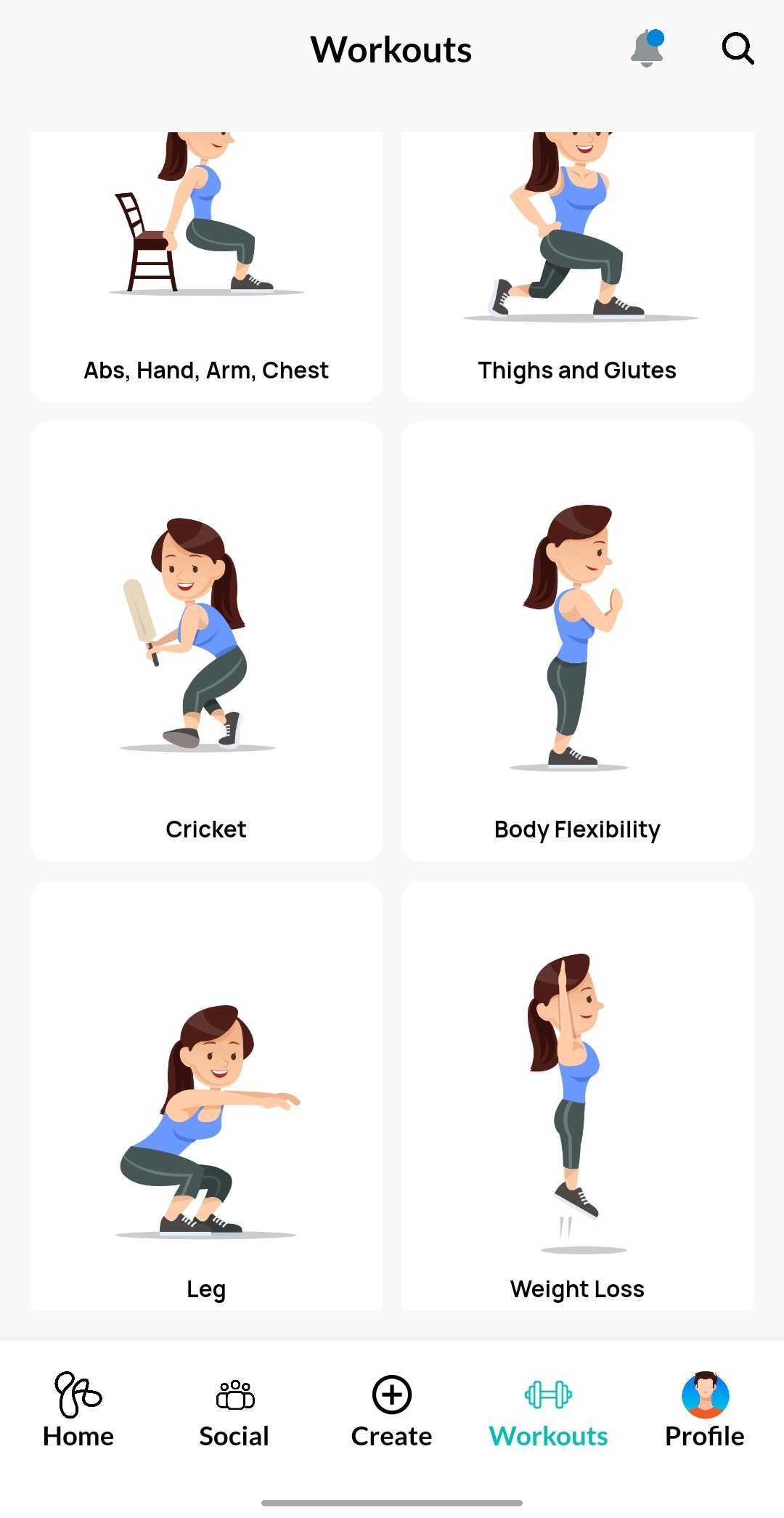Tap the search icon
Image resolution: width=784 pixels, height=1518 pixels.
(738, 49)
